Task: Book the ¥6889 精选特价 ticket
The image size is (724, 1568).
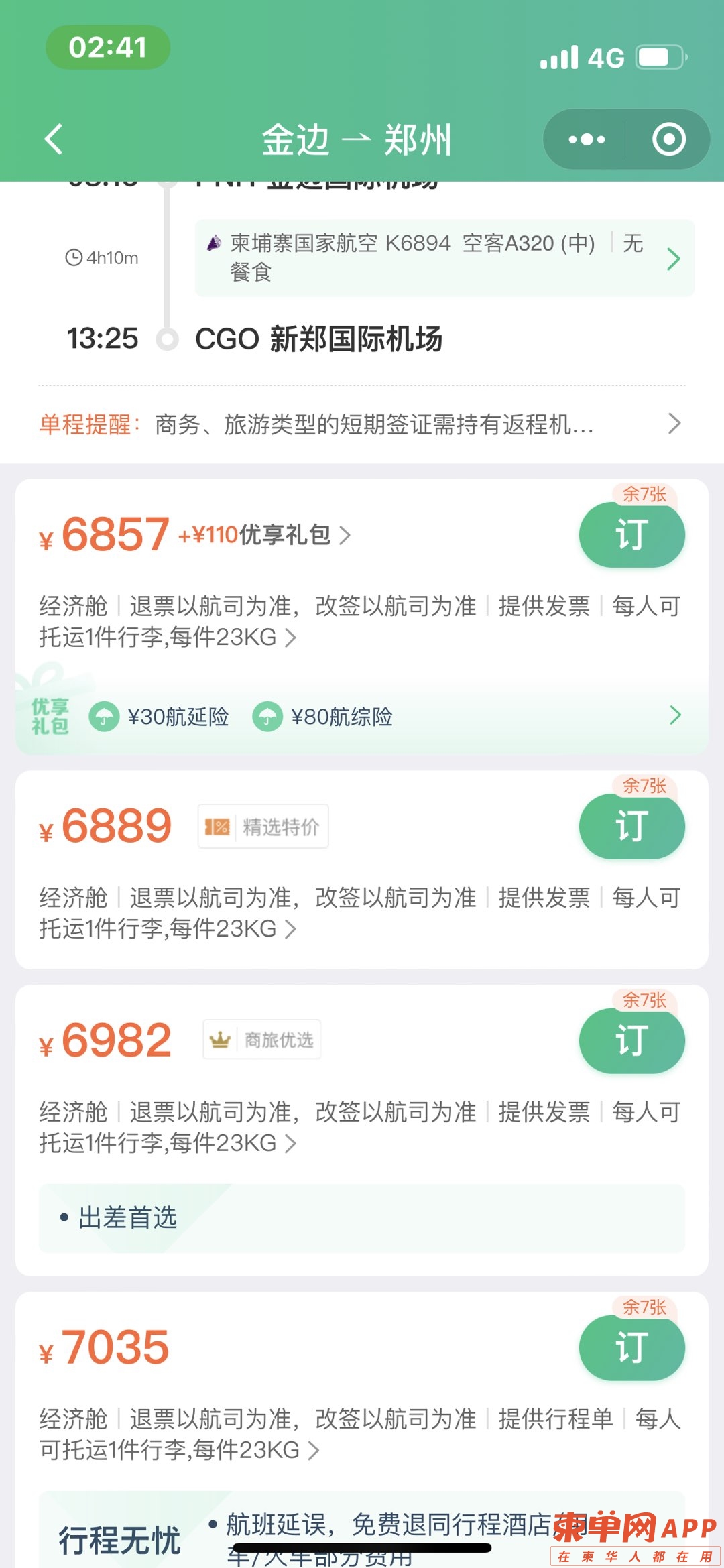Action: pyautogui.click(x=631, y=826)
